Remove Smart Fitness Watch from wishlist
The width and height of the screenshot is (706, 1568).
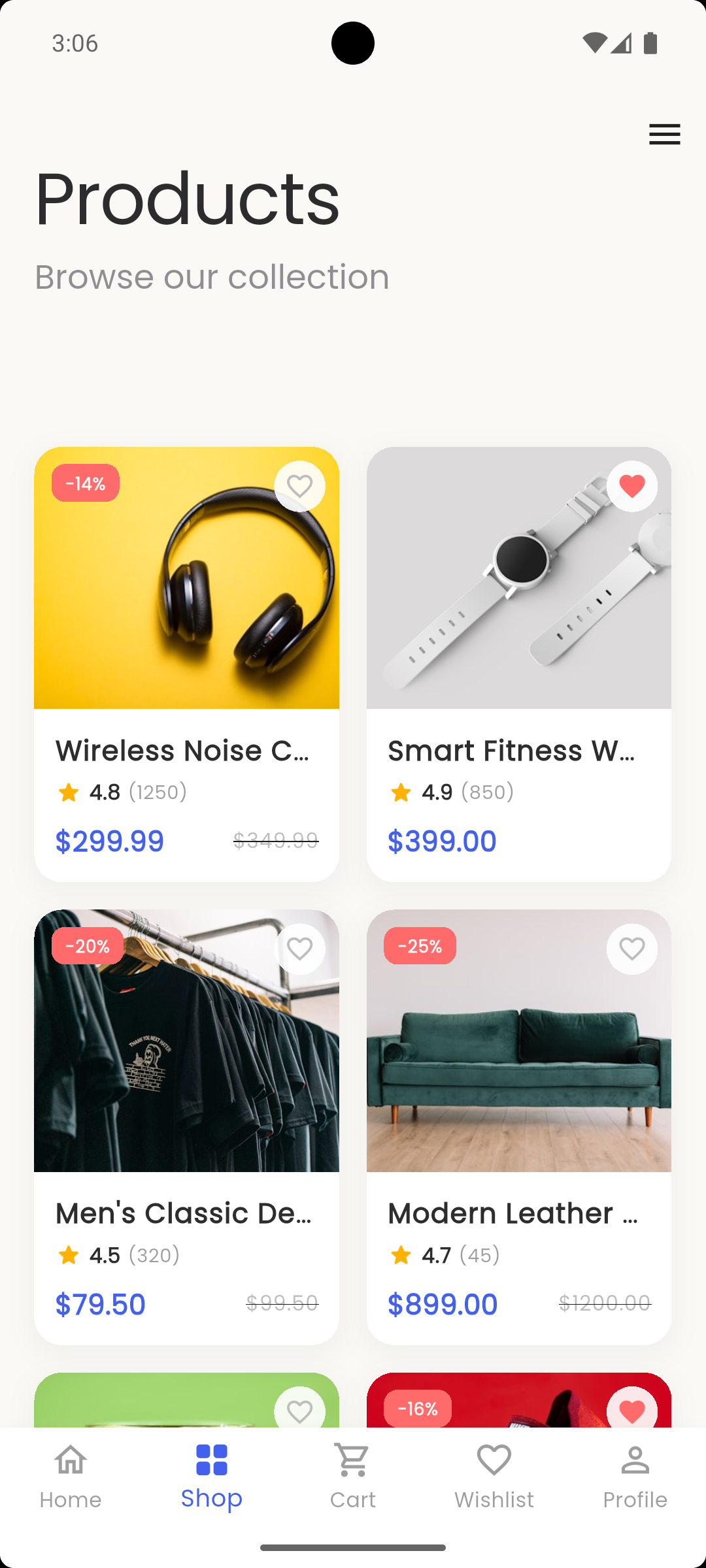(x=631, y=486)
